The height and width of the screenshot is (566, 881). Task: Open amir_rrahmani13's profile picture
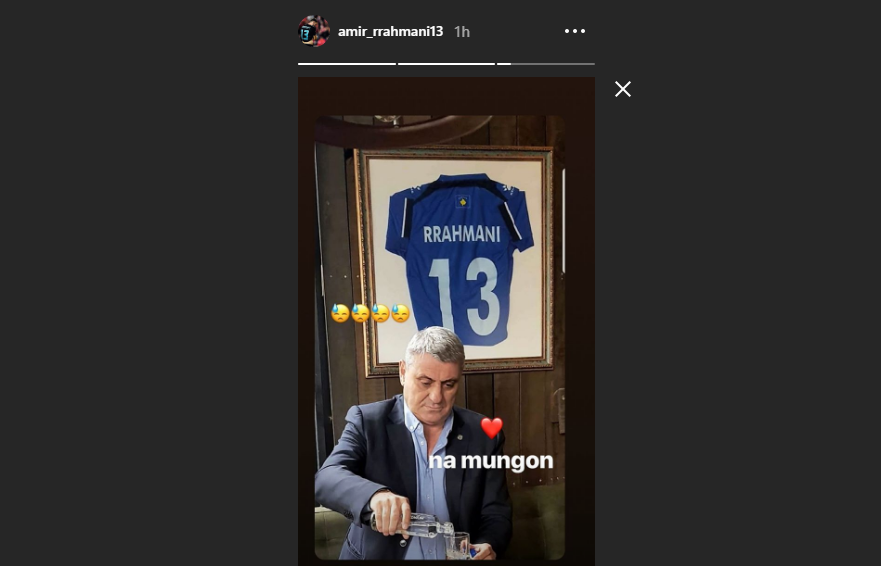313,31
